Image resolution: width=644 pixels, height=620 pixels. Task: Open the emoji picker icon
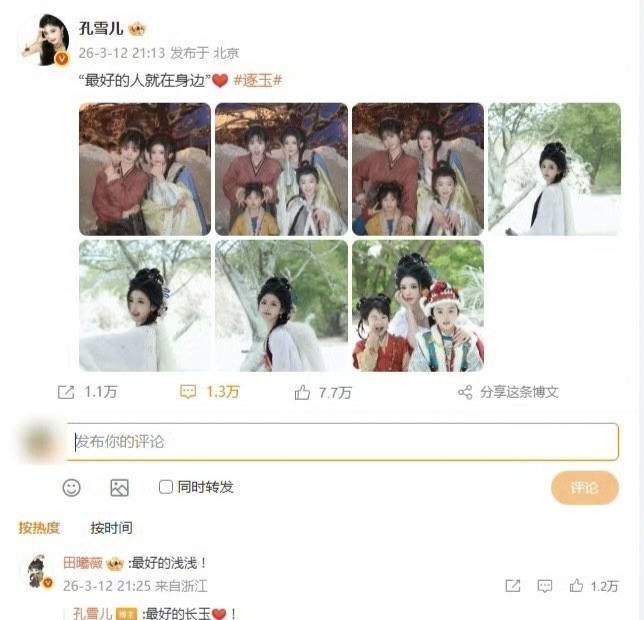point(71,487)
